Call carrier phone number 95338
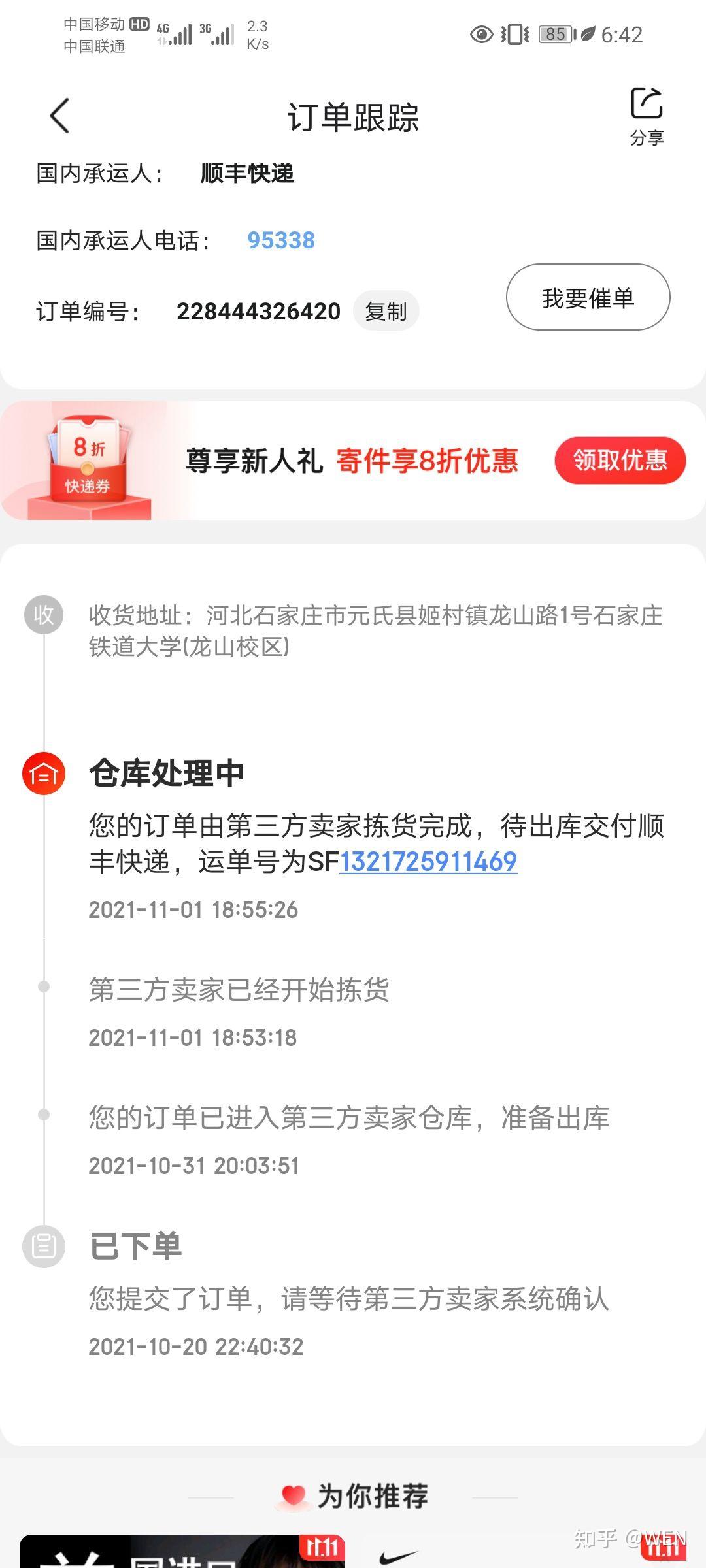This screenshot has width=706, height=1568. click(x=281, y=240)
